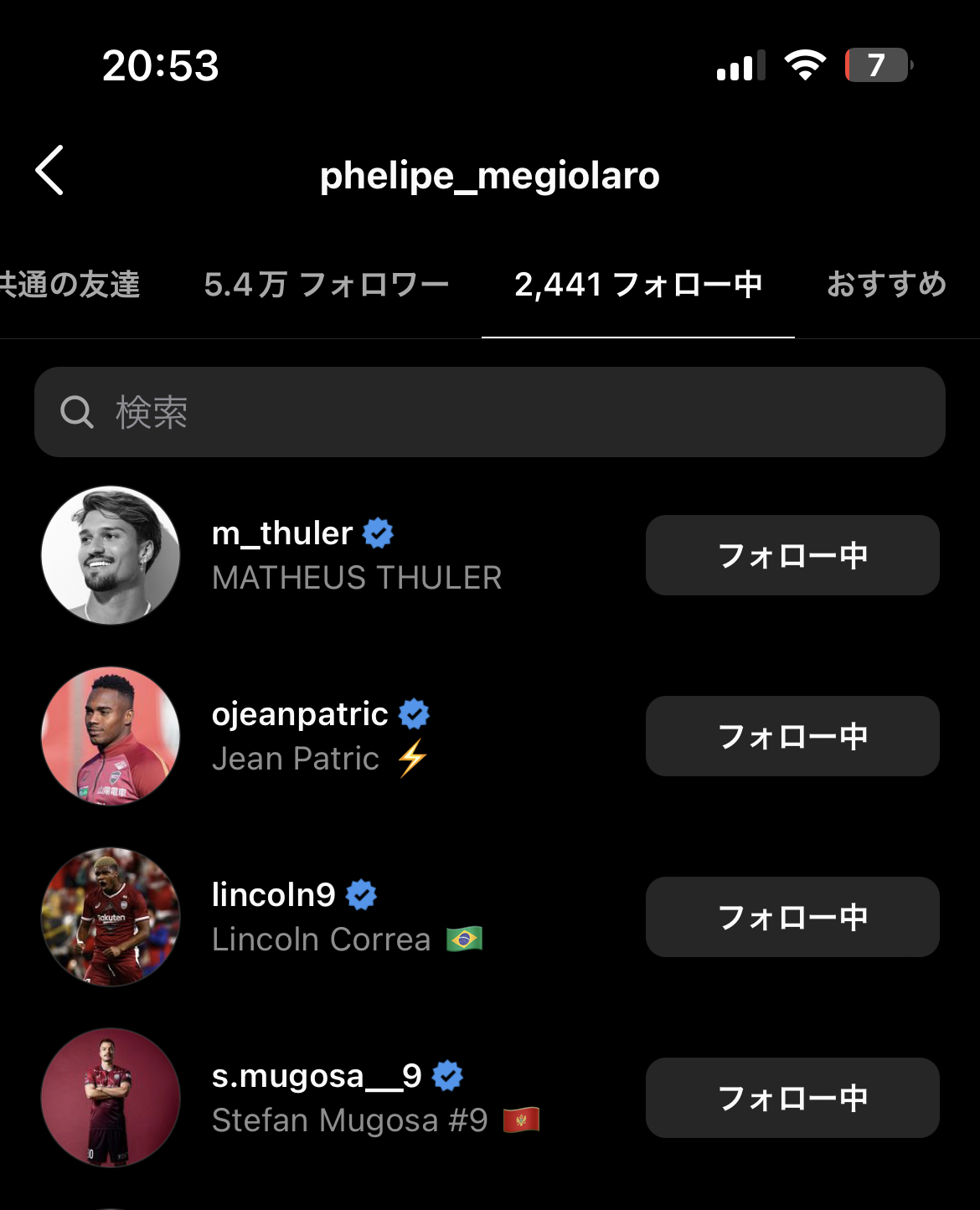Select the 2,441 フォロー中 tab
The image size is (980, 1210).
tap(638, 285)
